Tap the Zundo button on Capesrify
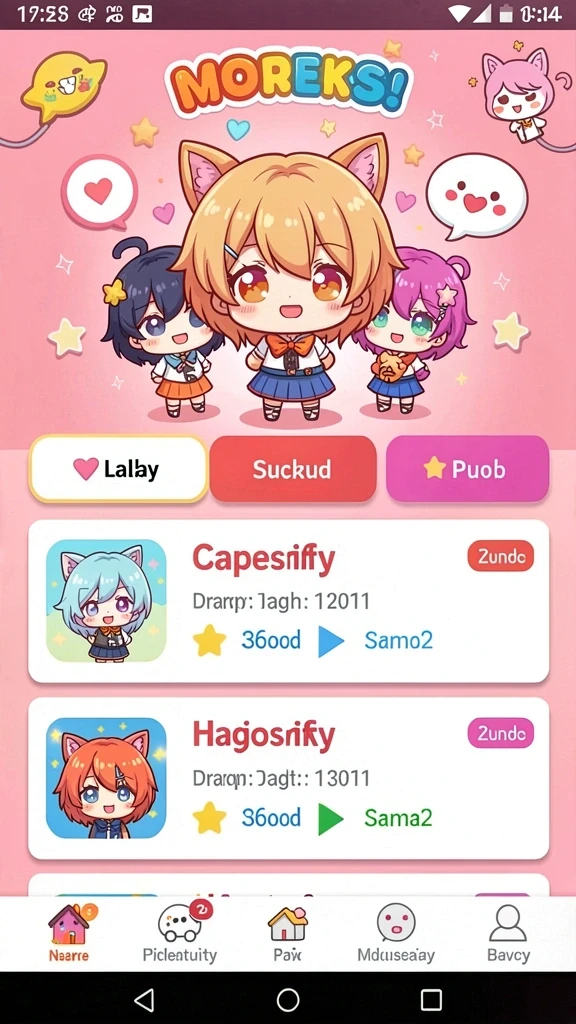 [501, 556]
